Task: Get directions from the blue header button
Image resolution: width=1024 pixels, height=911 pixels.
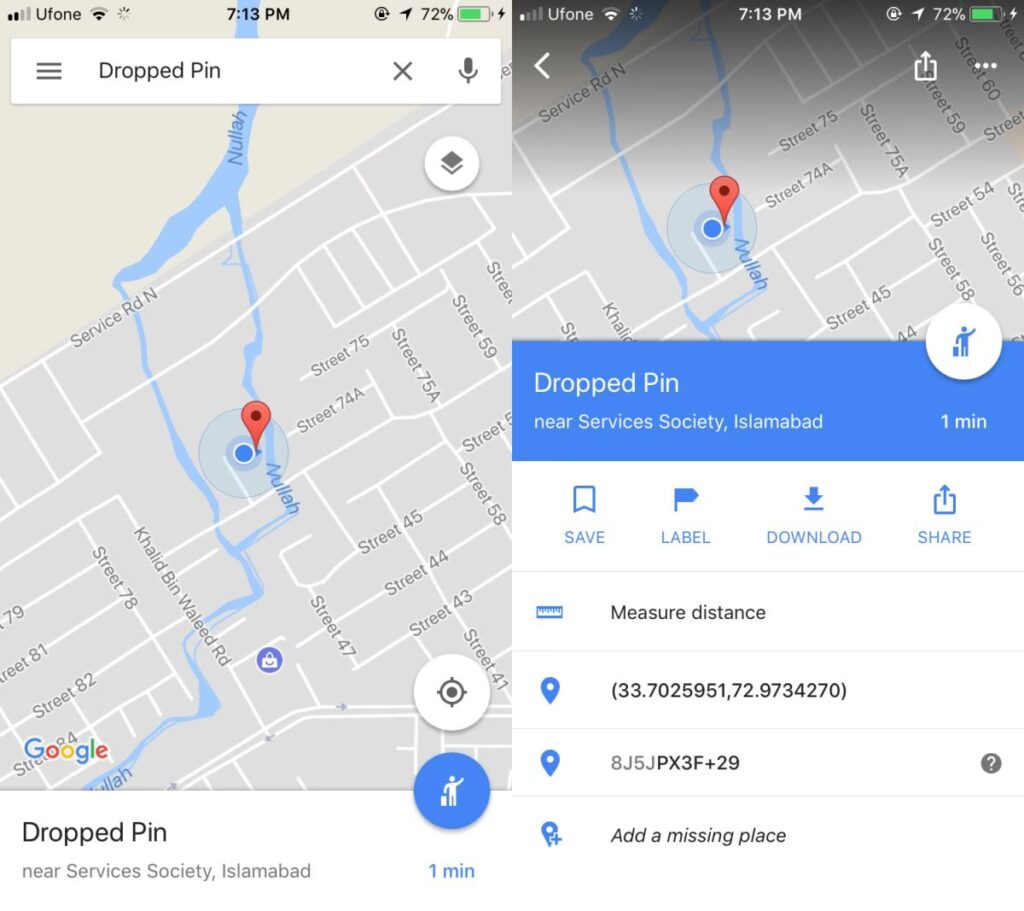Action: 963,342
